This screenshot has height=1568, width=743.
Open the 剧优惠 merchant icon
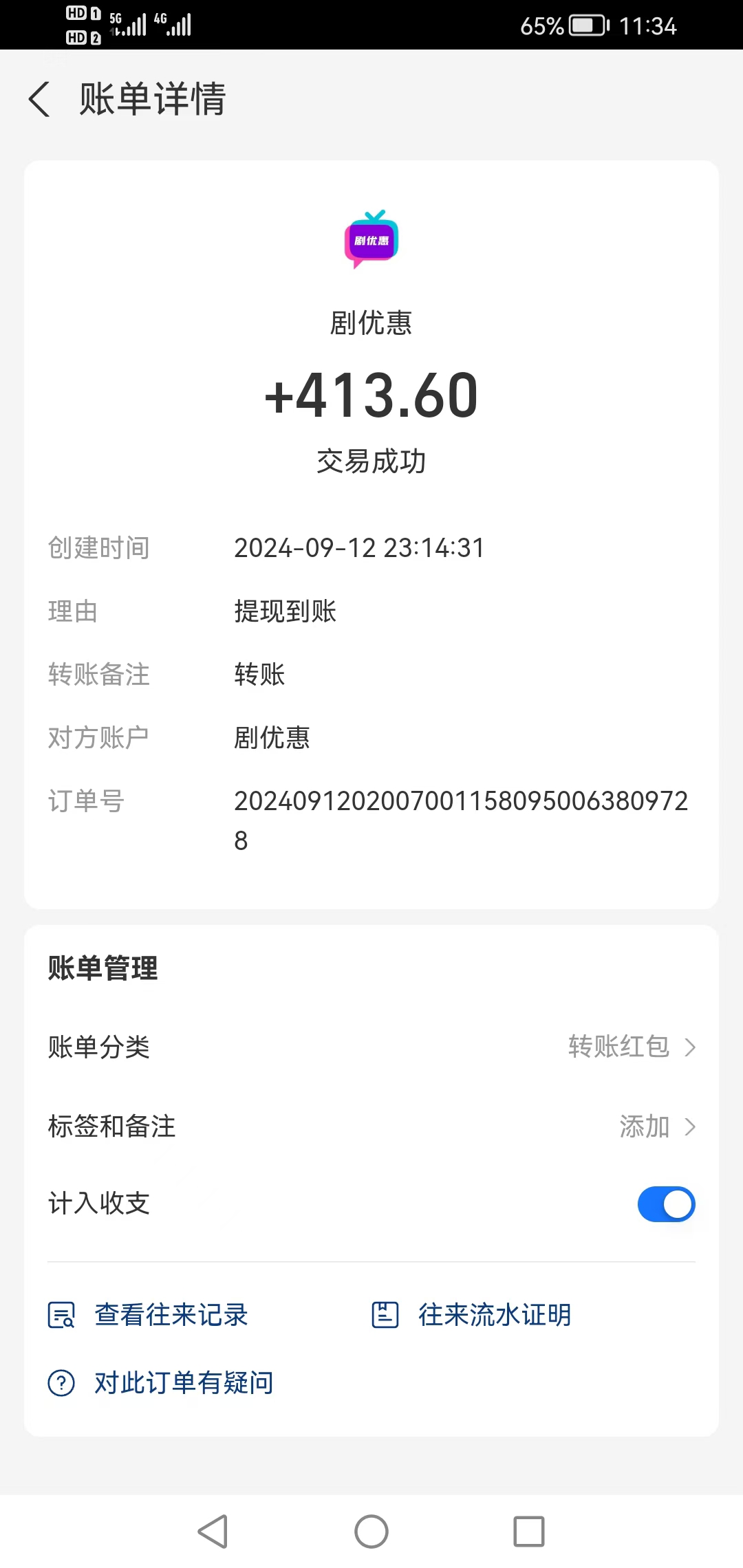tap(371, 239)
